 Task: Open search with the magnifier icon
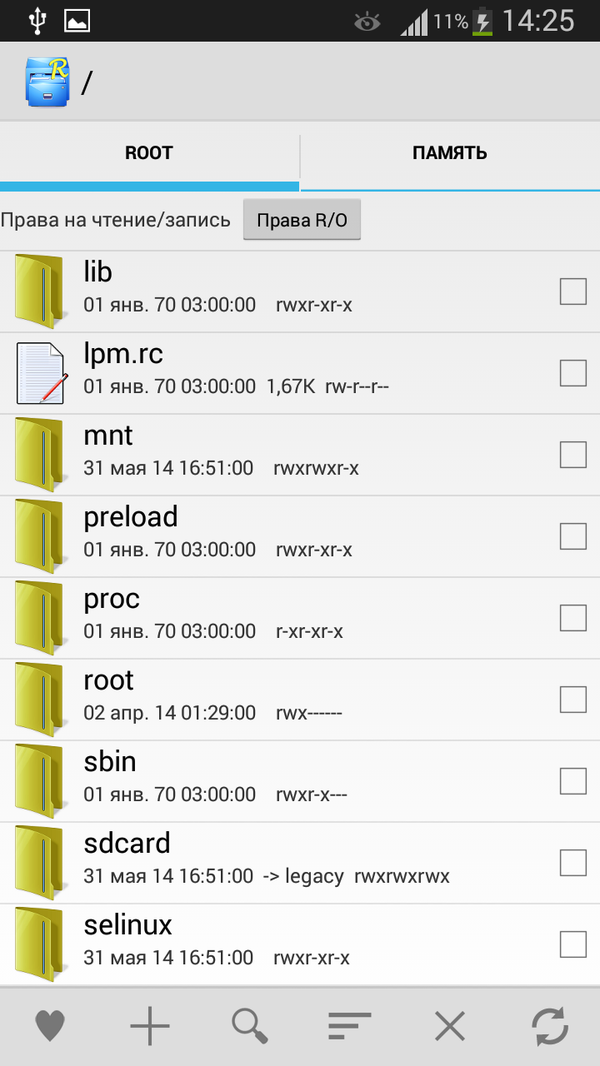[250, 1025]
